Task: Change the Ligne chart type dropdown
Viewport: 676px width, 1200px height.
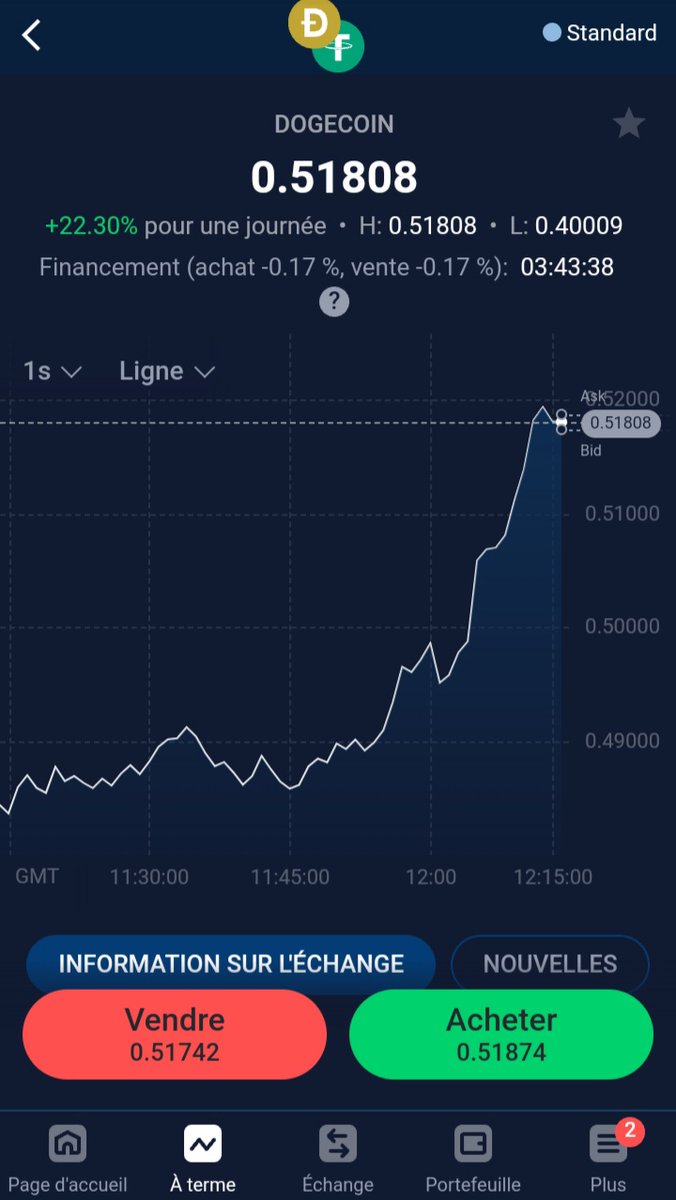Action: point(167,371)
